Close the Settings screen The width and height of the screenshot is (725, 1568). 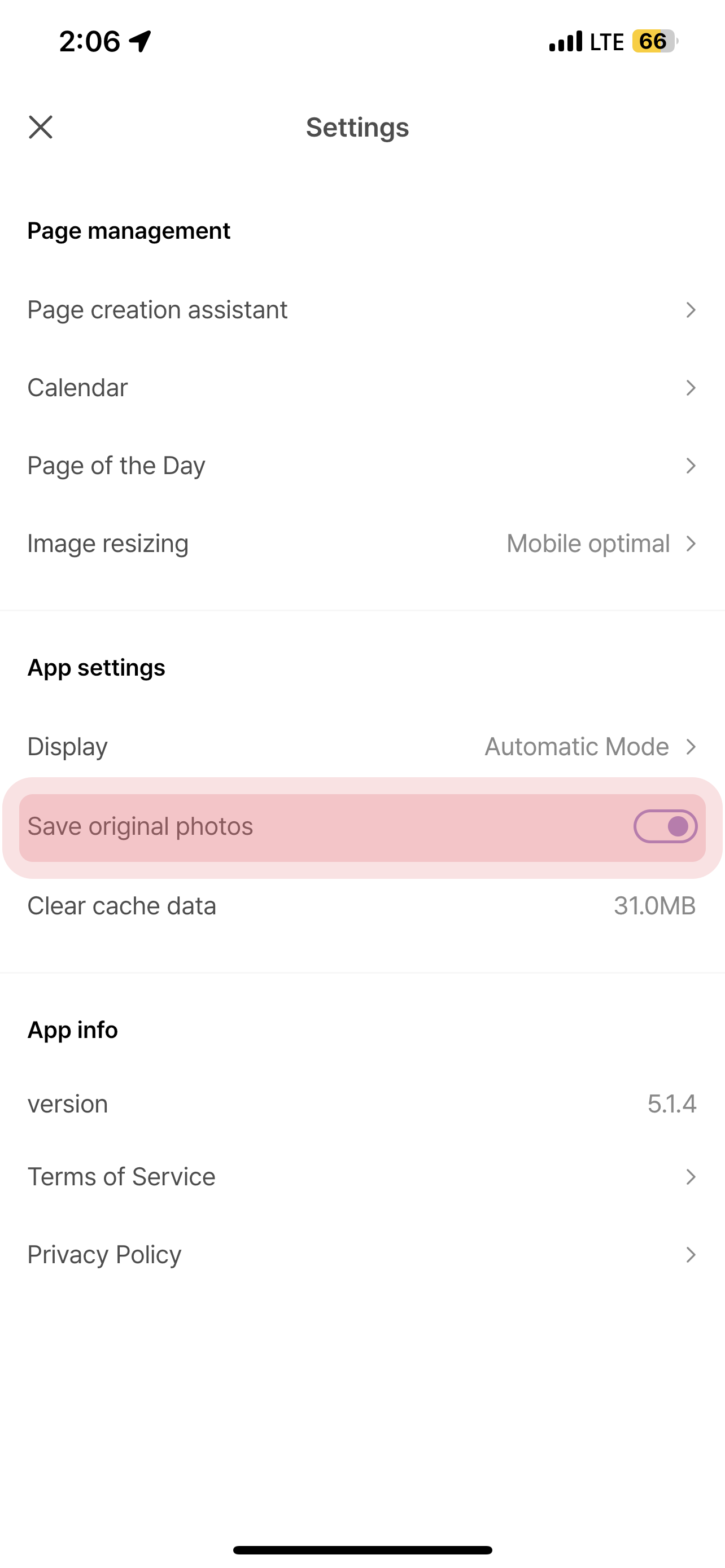point(41,127)
